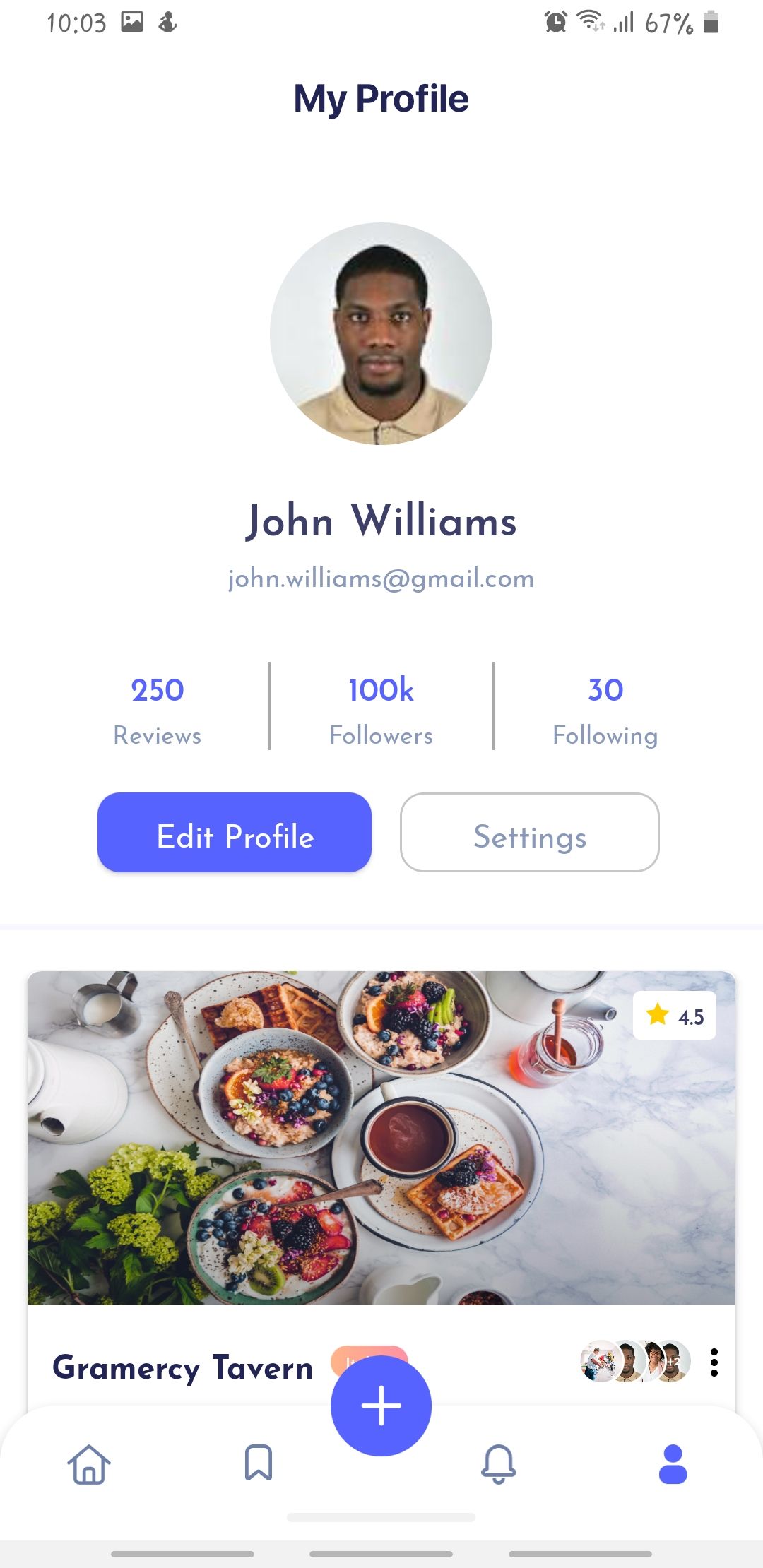
Task: Open the bookmarks tab
Action: [259, 1462]
